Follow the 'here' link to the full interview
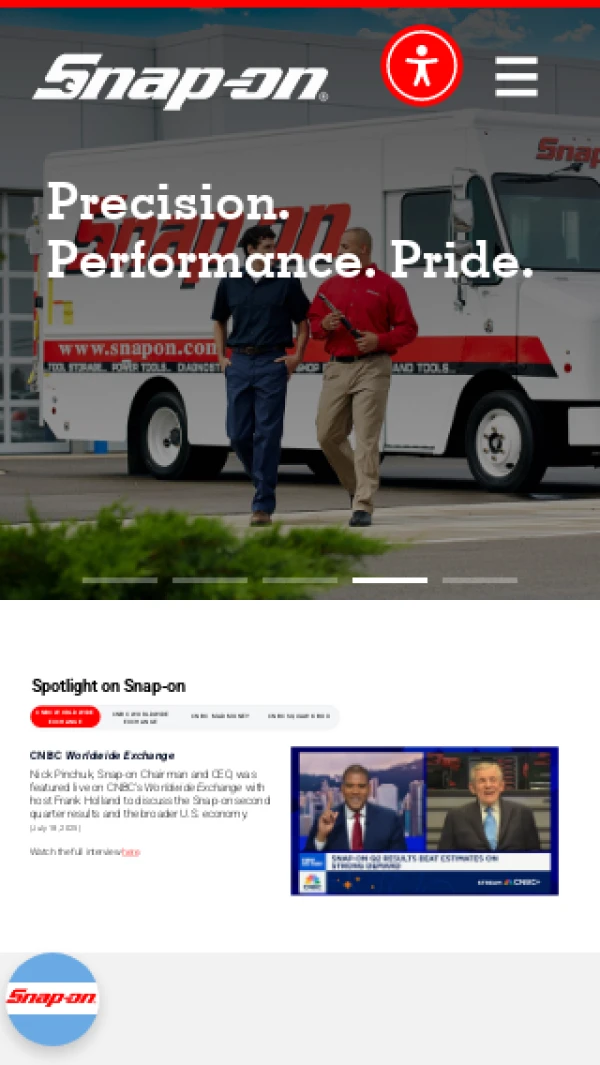The height and width of the screenshot is (1065, 600). [131, 852]
